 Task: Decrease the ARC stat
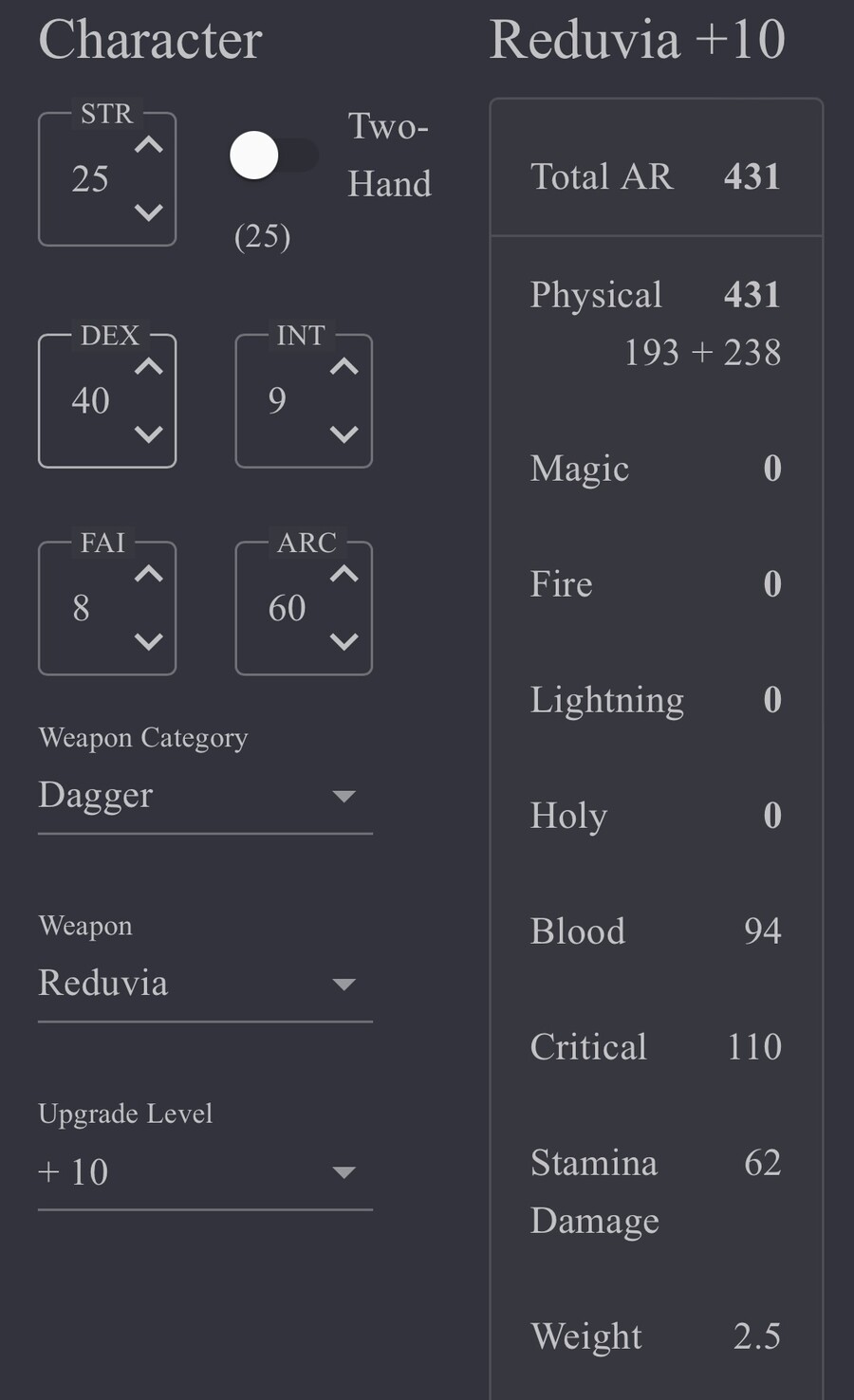point(343,641)
